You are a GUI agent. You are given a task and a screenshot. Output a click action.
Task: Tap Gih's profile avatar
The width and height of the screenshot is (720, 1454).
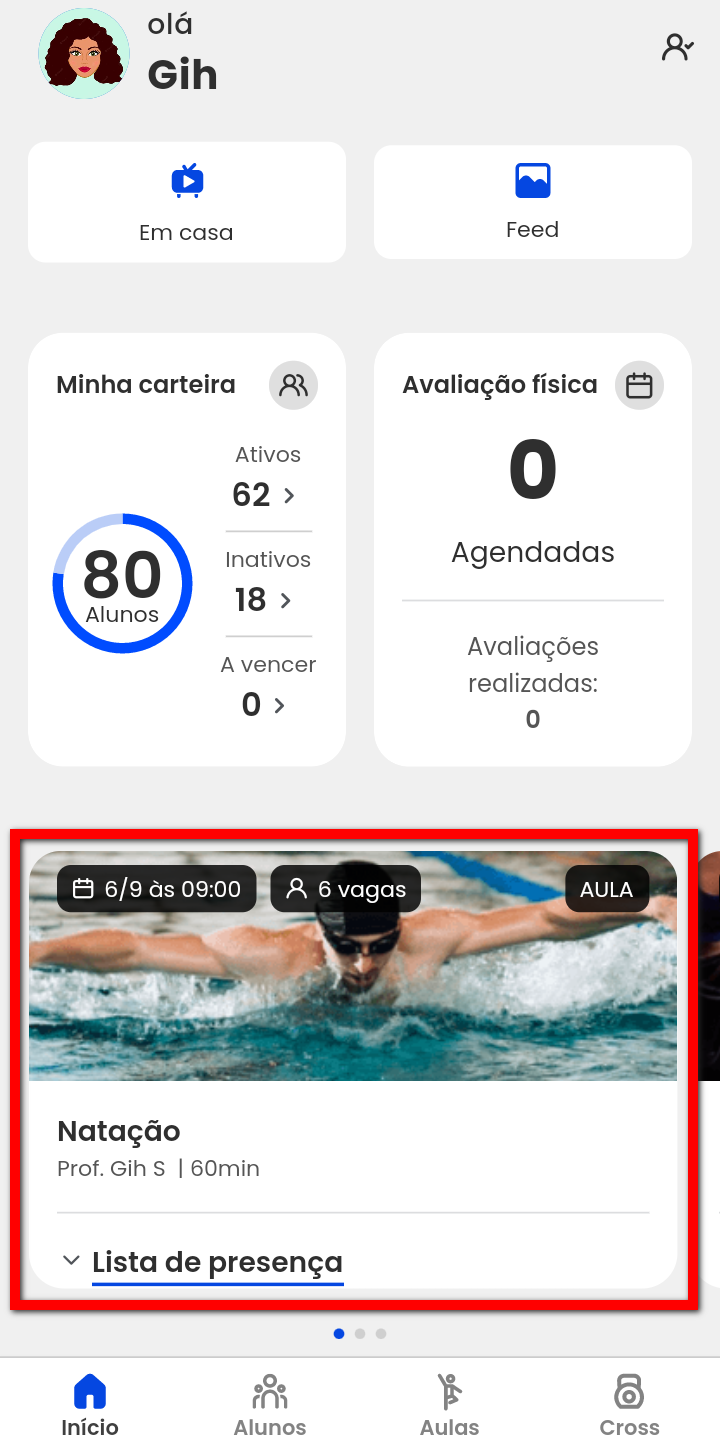[x=84, y=54]
